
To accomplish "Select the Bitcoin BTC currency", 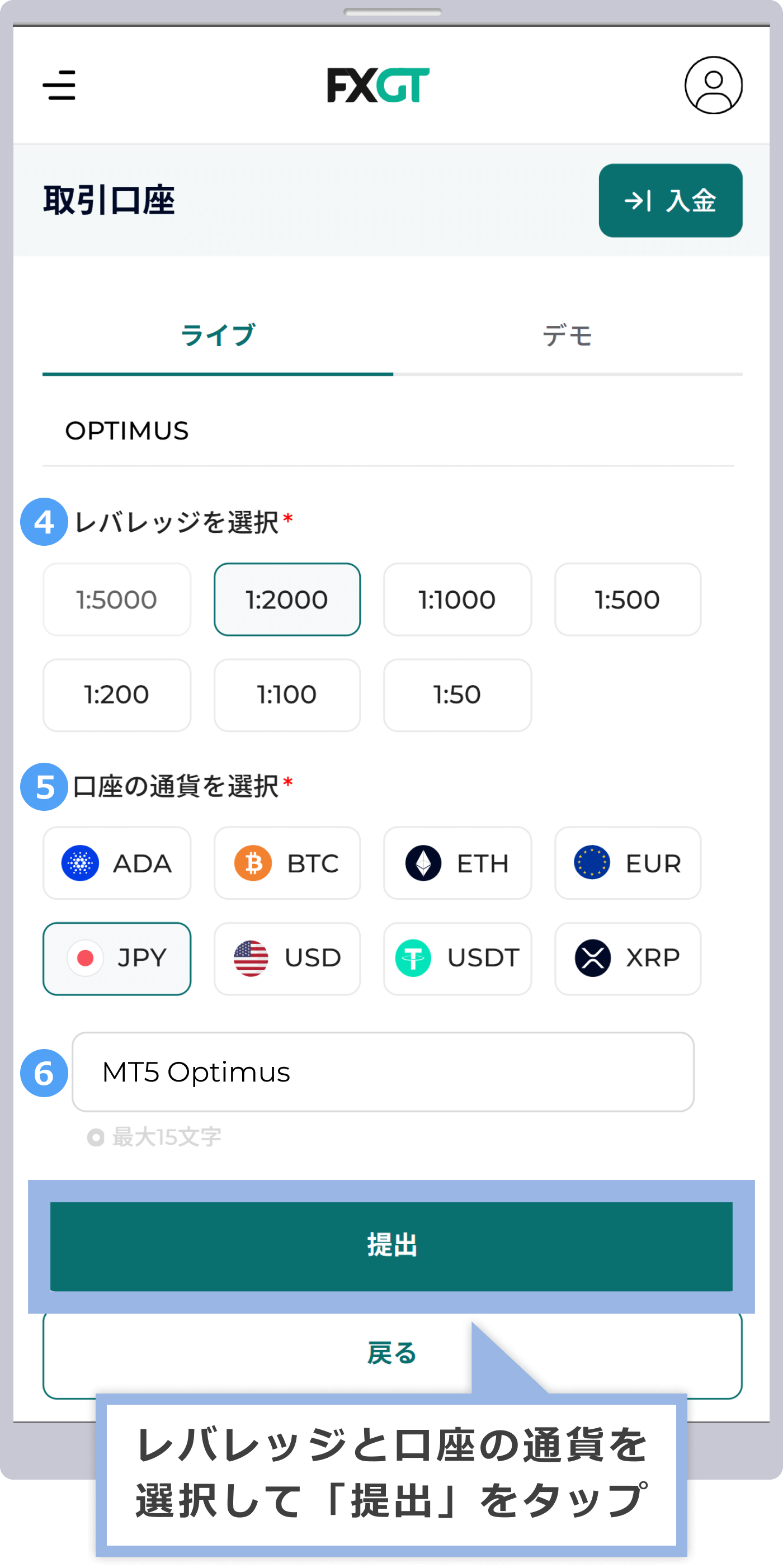I will coord(287,863).
